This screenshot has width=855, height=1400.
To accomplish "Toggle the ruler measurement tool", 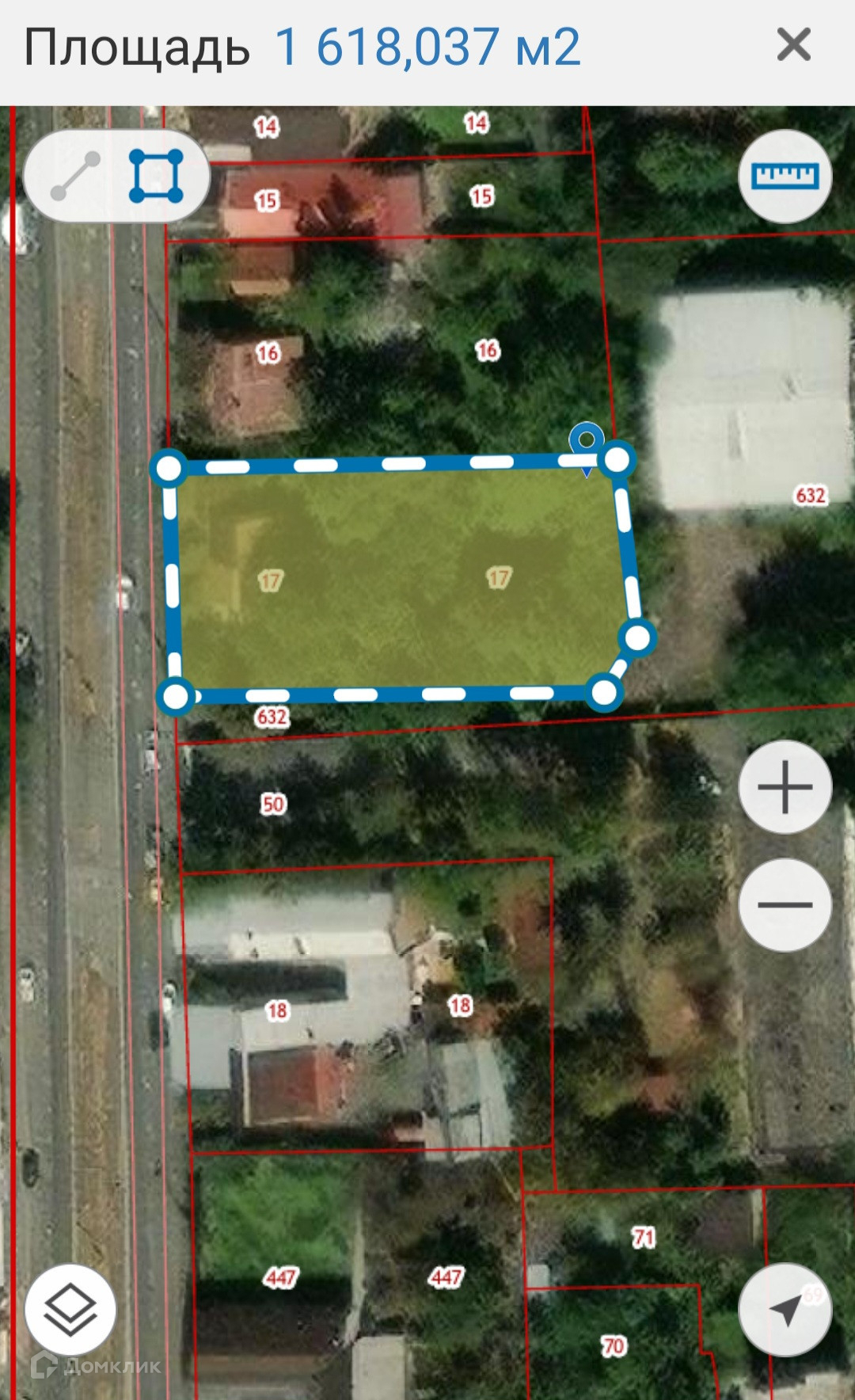I will pos(785,176).
